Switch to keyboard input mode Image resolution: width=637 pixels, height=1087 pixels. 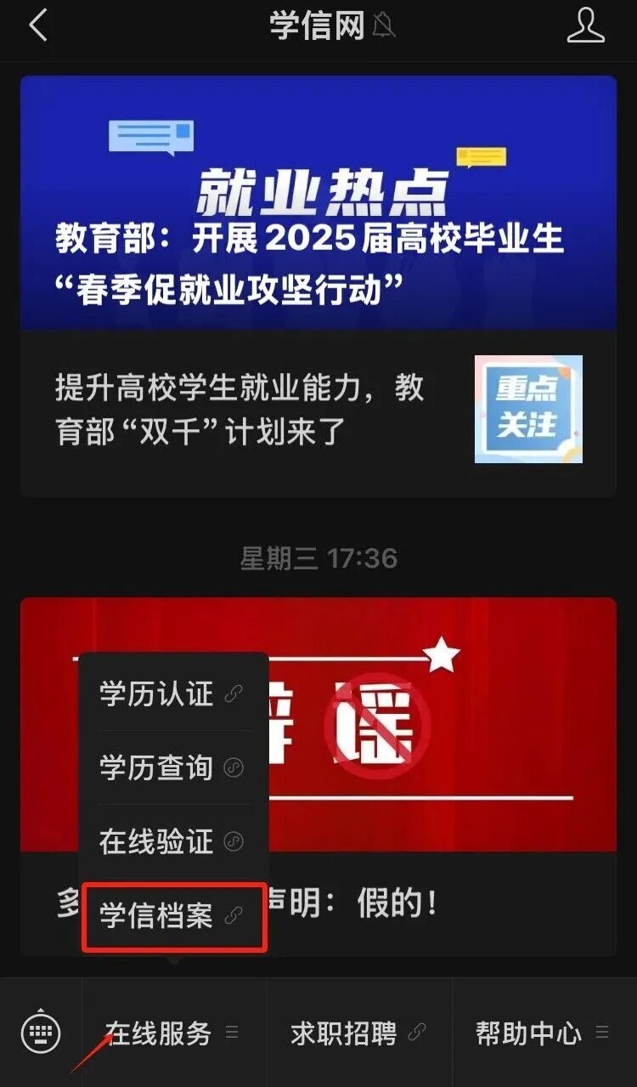pyautogui.click(x=41, y=1032)
